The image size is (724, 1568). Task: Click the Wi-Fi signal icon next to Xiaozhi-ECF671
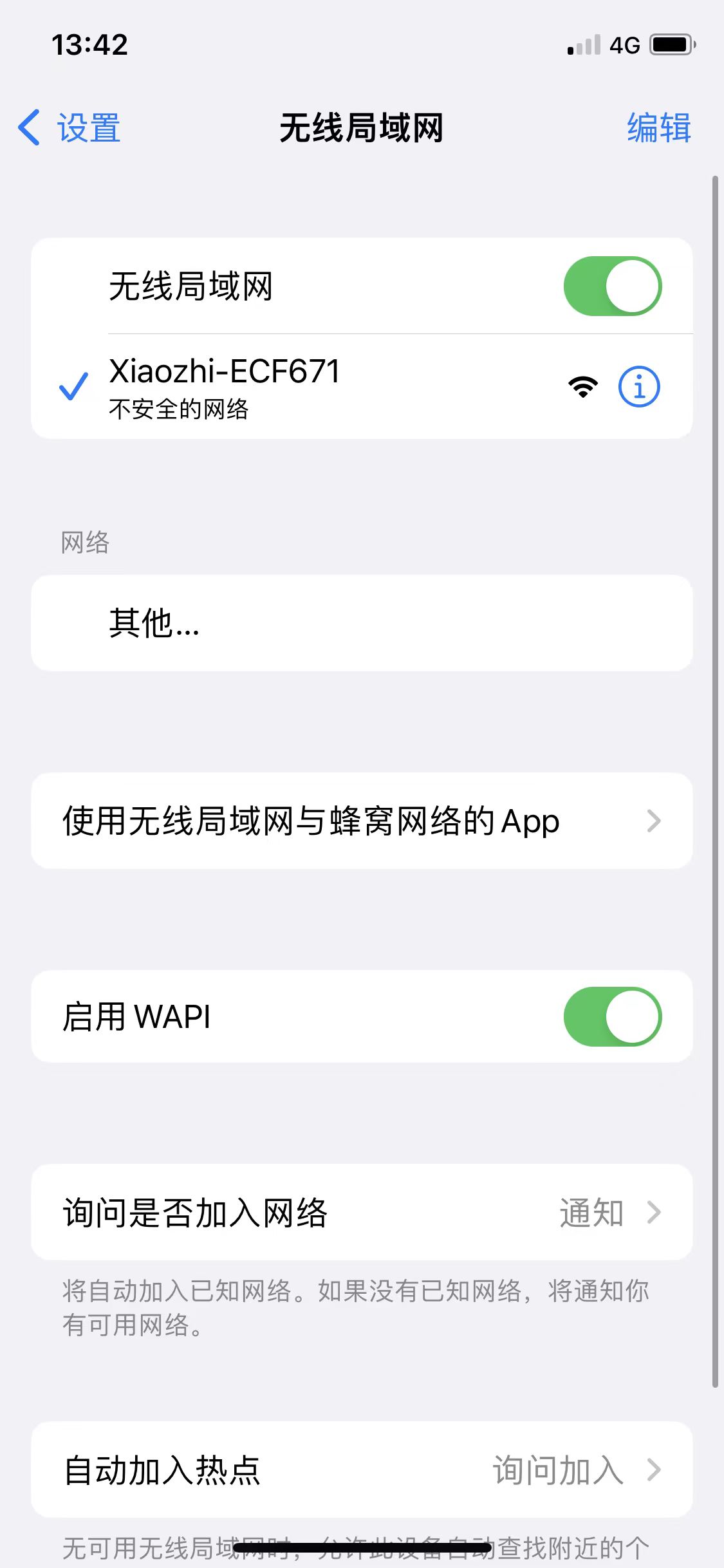tap(581, 386)
